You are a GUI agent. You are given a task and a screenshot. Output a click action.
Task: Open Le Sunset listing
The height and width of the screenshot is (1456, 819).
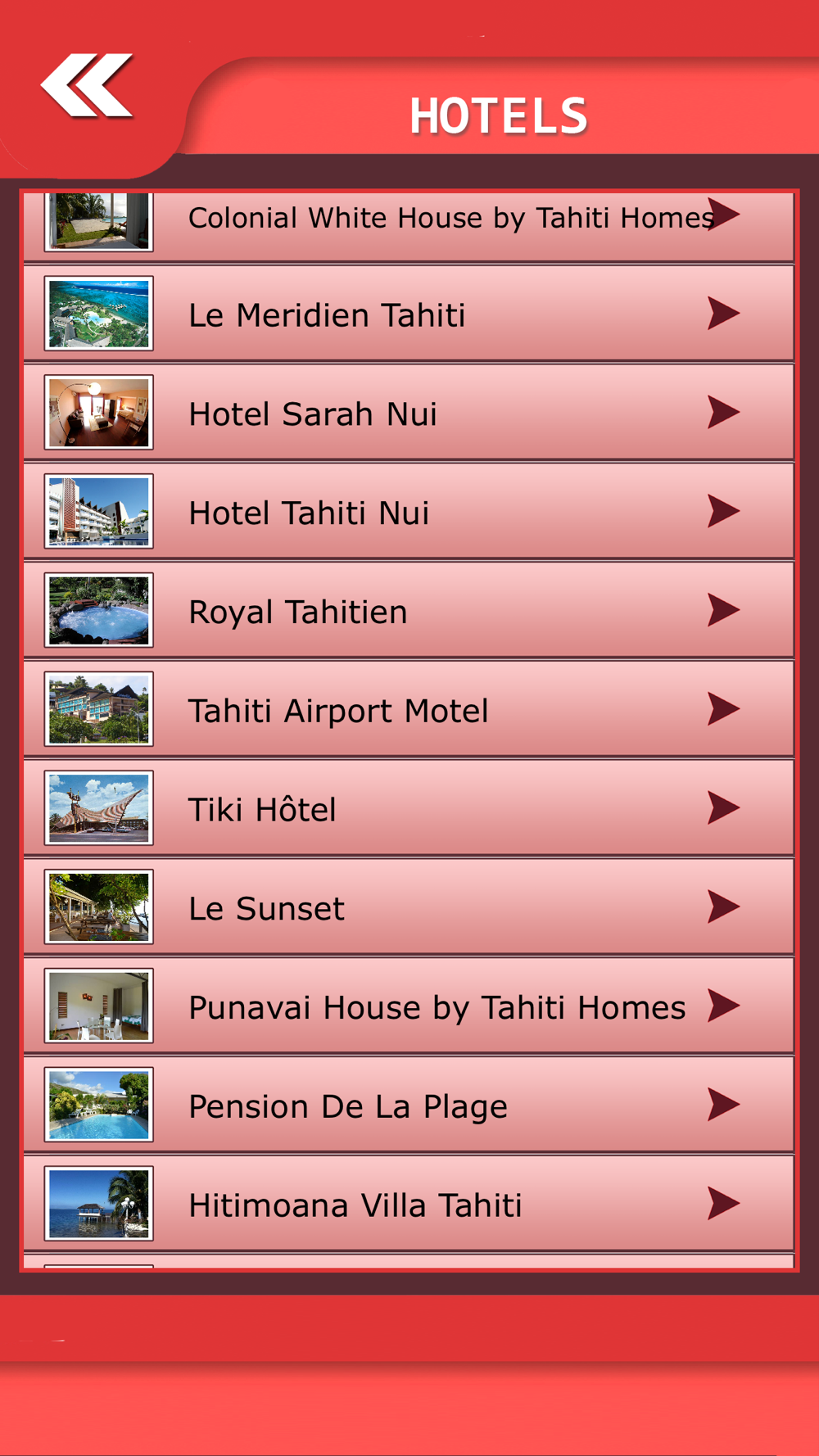(x=409, y=908)
